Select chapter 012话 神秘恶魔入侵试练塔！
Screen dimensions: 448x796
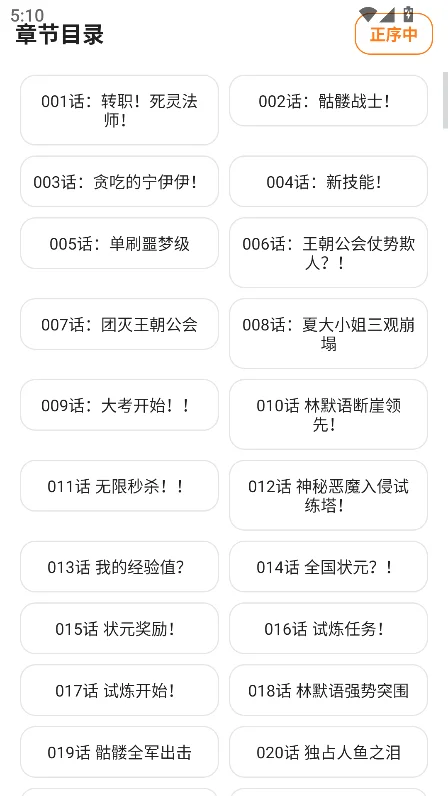pos(329,495)
